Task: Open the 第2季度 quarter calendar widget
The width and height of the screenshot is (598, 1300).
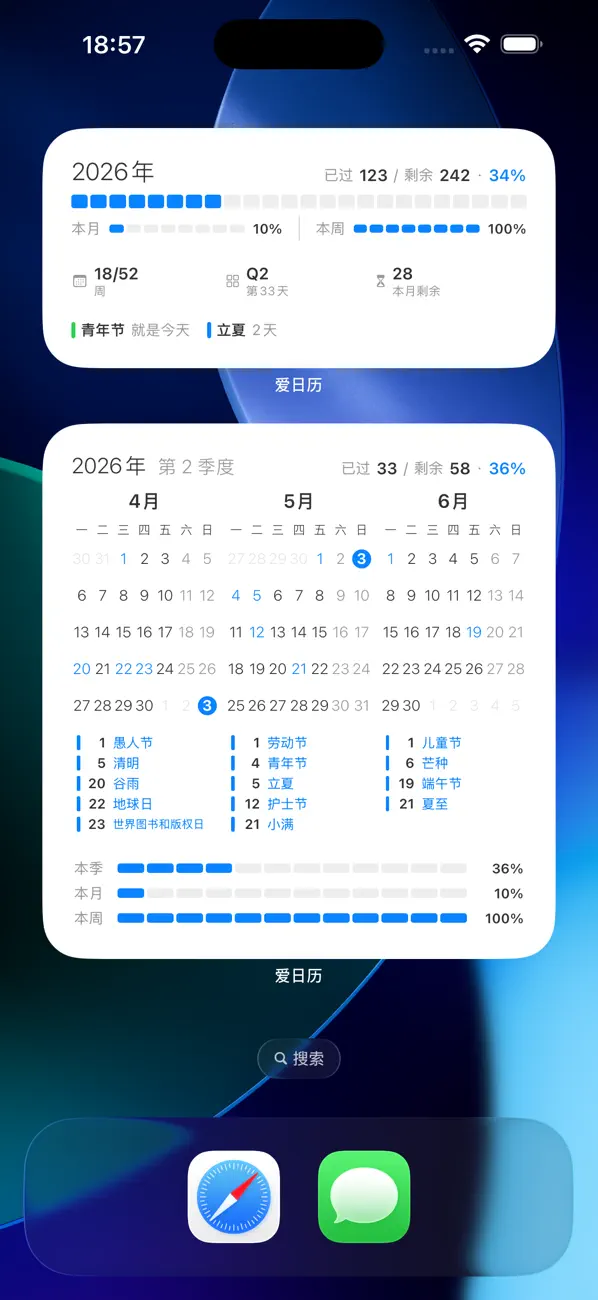Action: click(x=299, y=691)
